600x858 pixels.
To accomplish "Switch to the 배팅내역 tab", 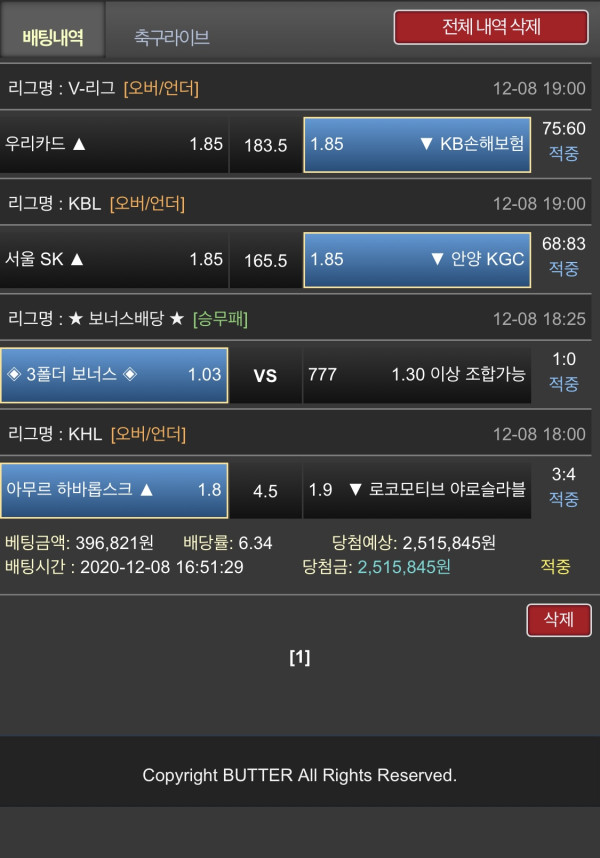I will click(x=52, y=37).
